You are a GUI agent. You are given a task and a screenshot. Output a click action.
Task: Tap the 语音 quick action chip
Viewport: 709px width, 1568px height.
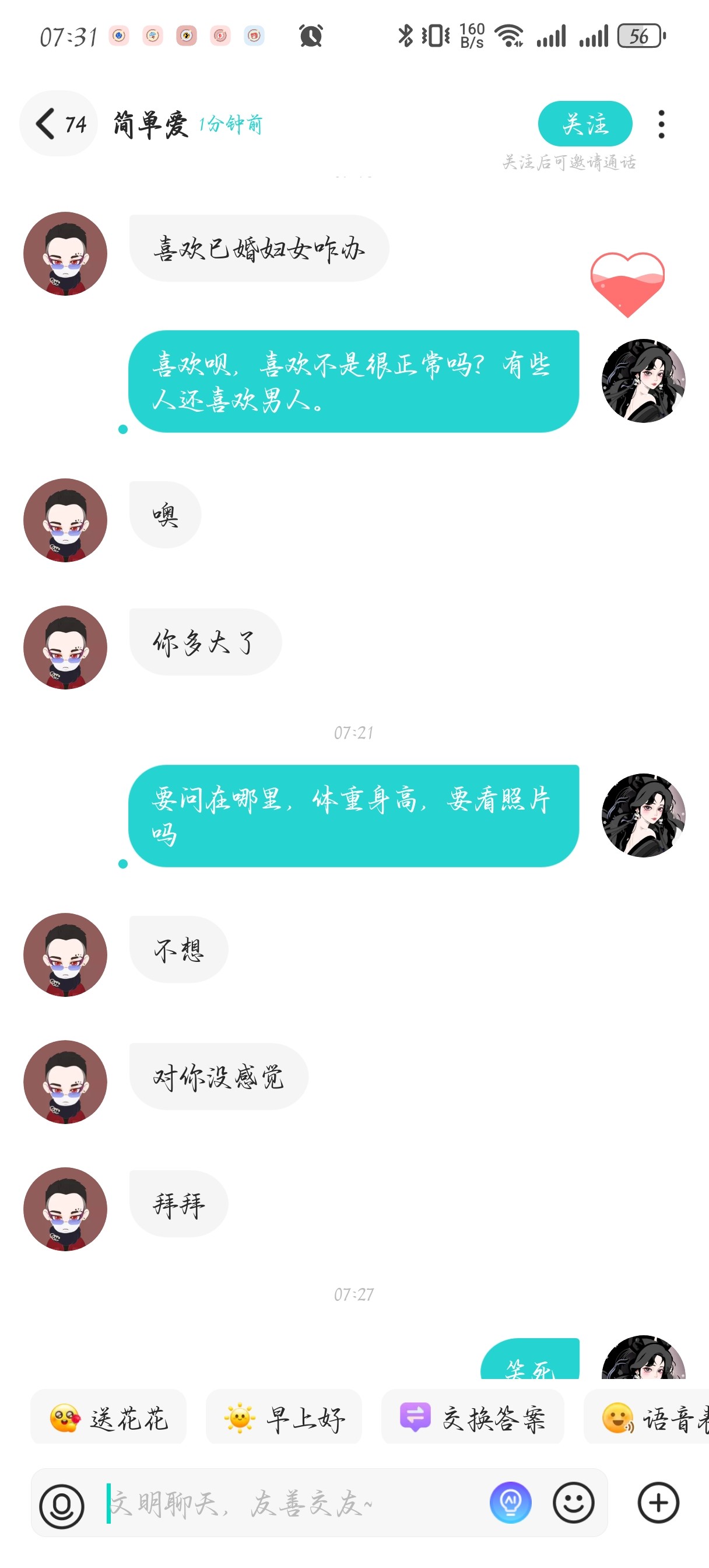point(646,1417)
